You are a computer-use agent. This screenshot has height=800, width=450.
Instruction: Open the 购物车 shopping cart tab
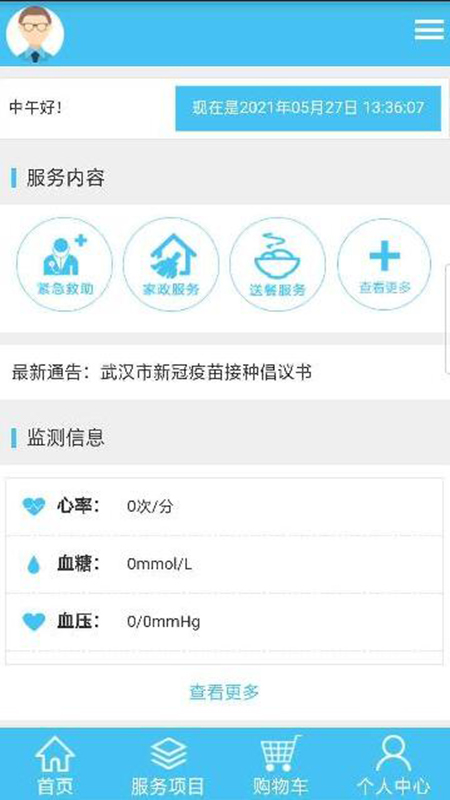click(281, 764)
